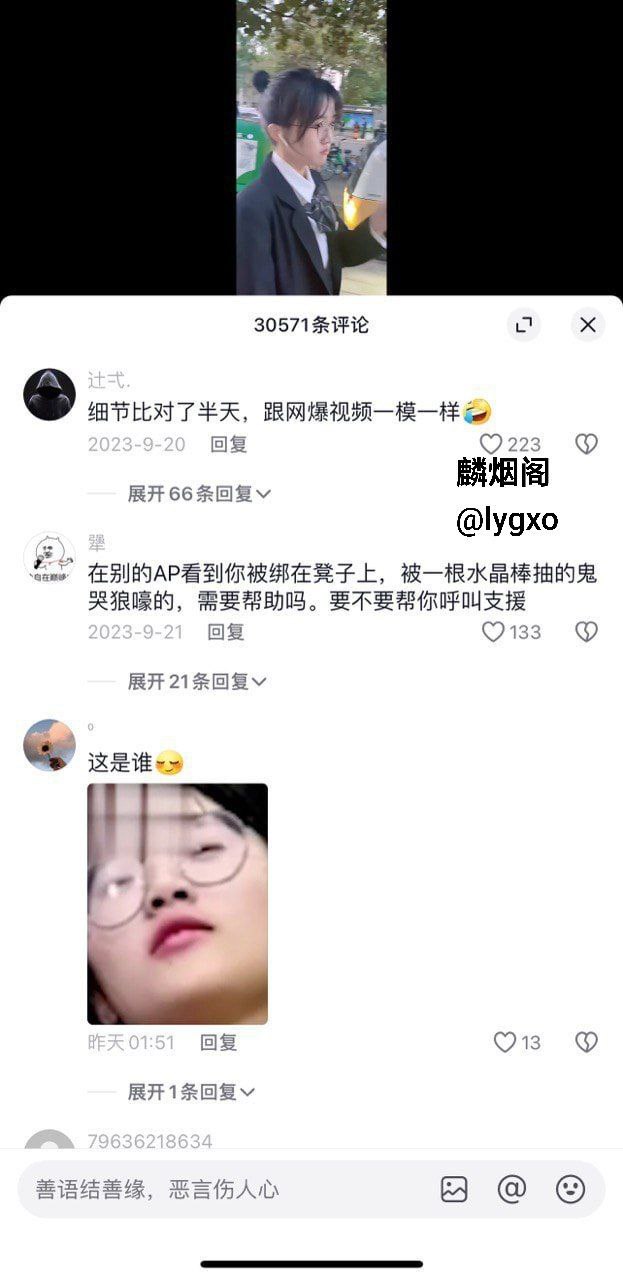Expand 66 replies under first comment

[x=199, y=493]
